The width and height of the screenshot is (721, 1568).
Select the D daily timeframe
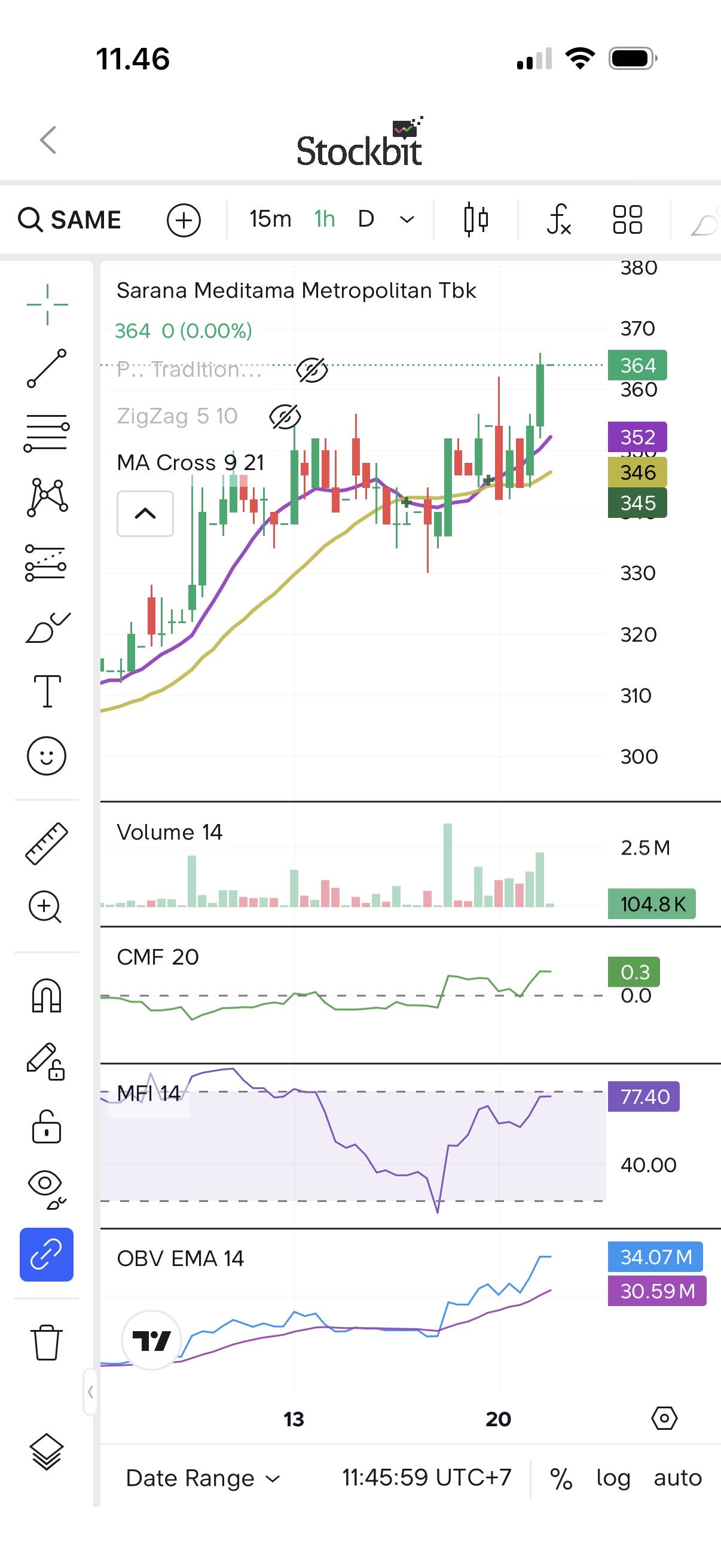(366, 219)
